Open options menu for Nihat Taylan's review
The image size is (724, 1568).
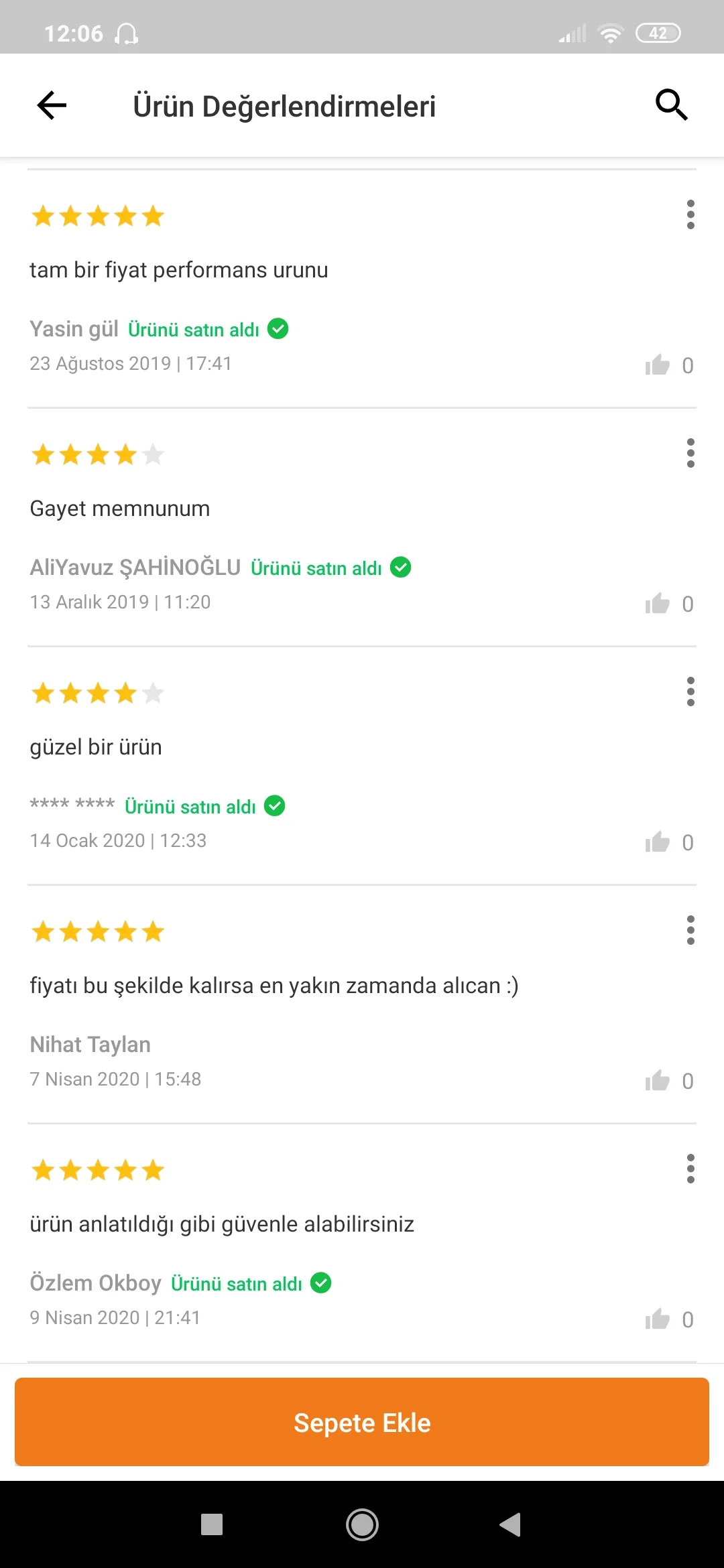690,930
